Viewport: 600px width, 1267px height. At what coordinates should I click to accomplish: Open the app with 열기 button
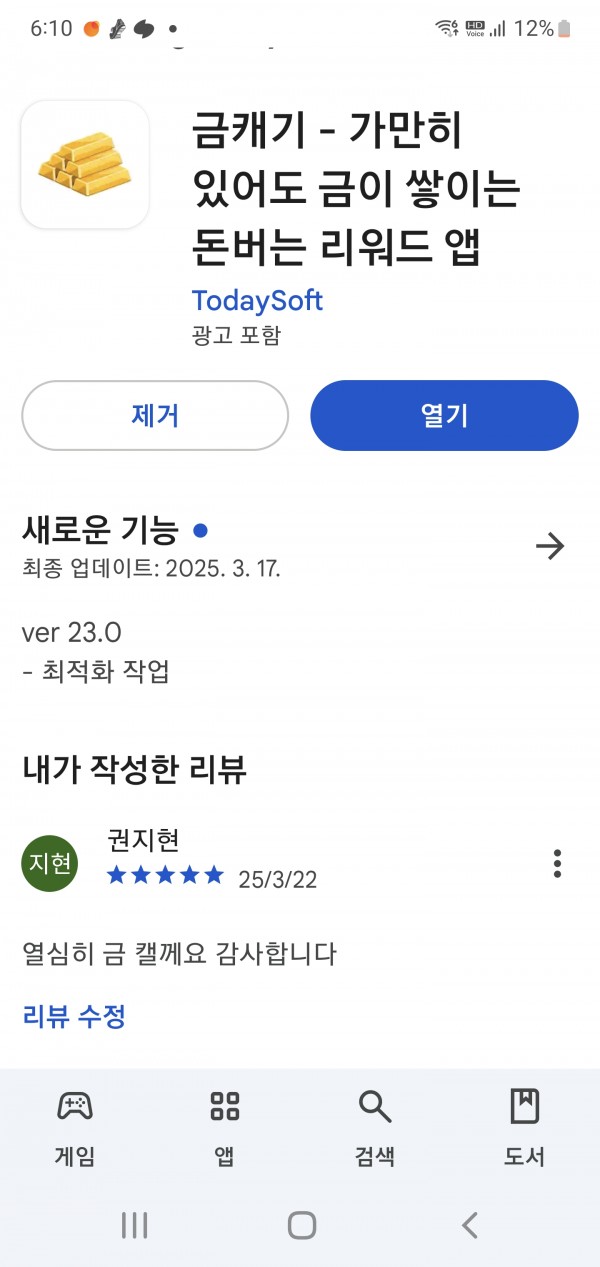click(x=444, y=415)
